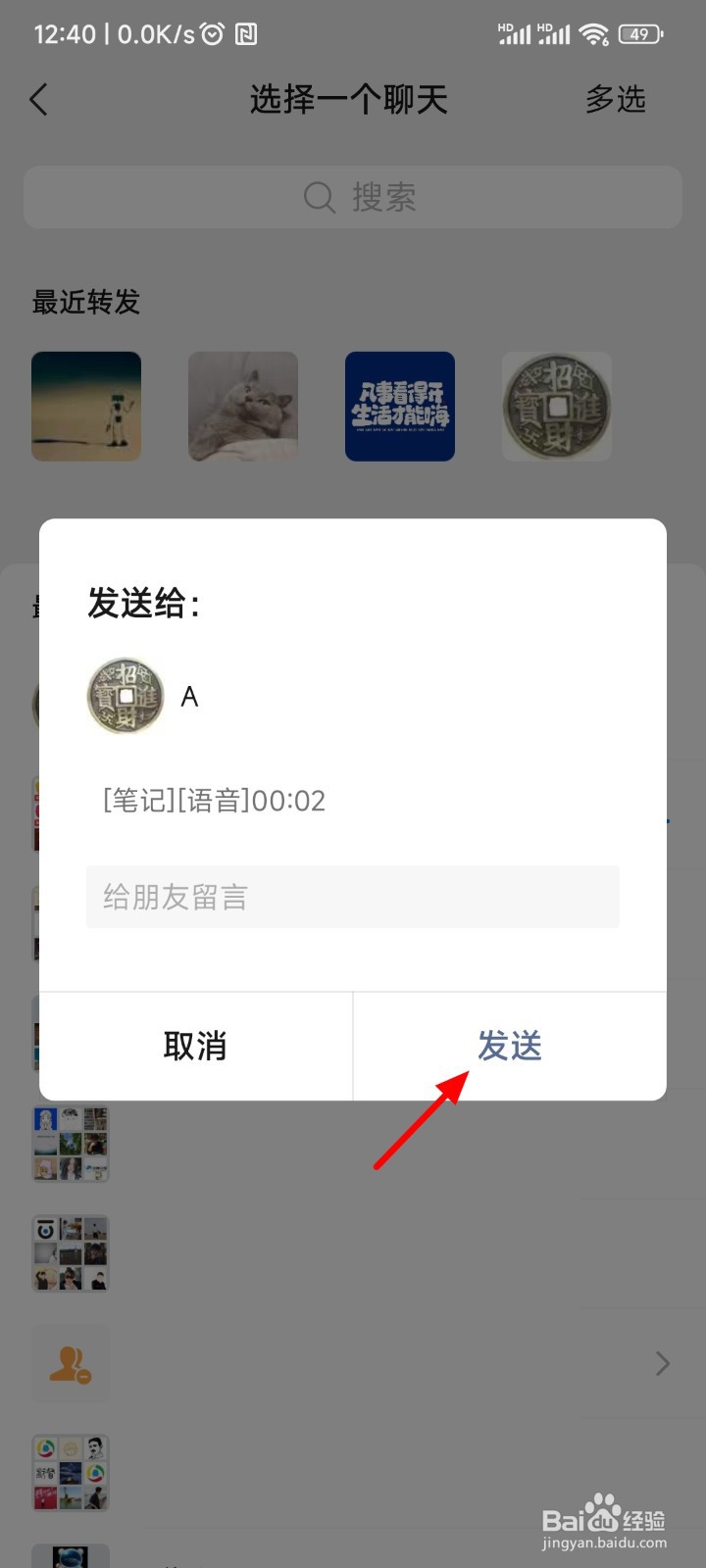Tap the battery indicator showing 49
This screenshot has height=1568, width=706.
pyautogui.click(x=640, y=32)
